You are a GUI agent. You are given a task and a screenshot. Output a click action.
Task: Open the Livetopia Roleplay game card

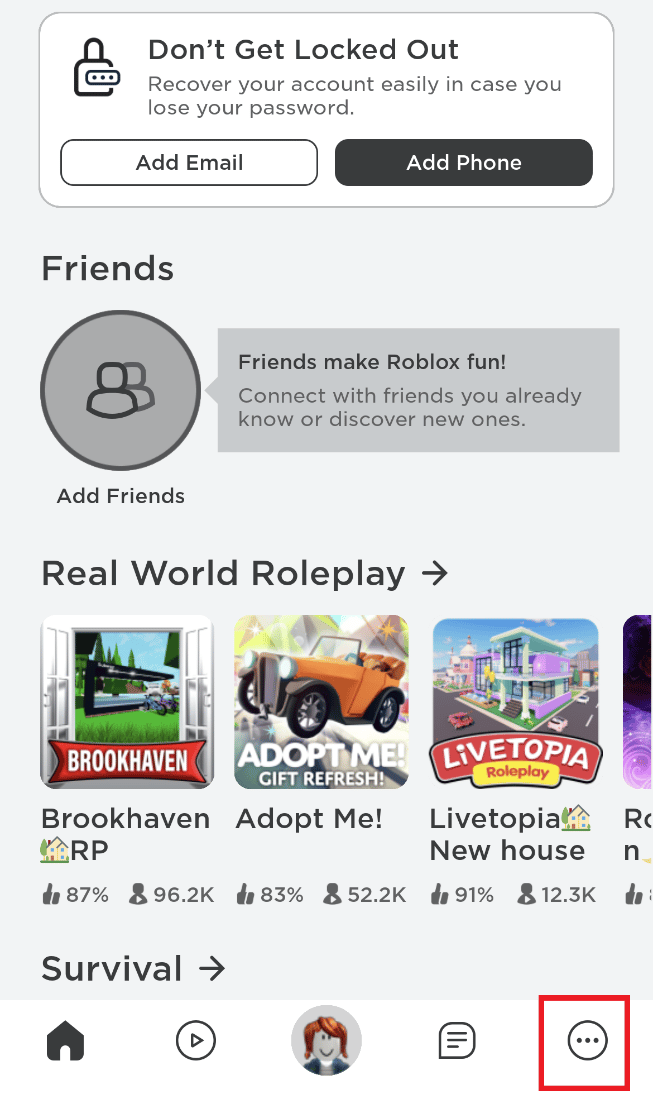point(515,702)
